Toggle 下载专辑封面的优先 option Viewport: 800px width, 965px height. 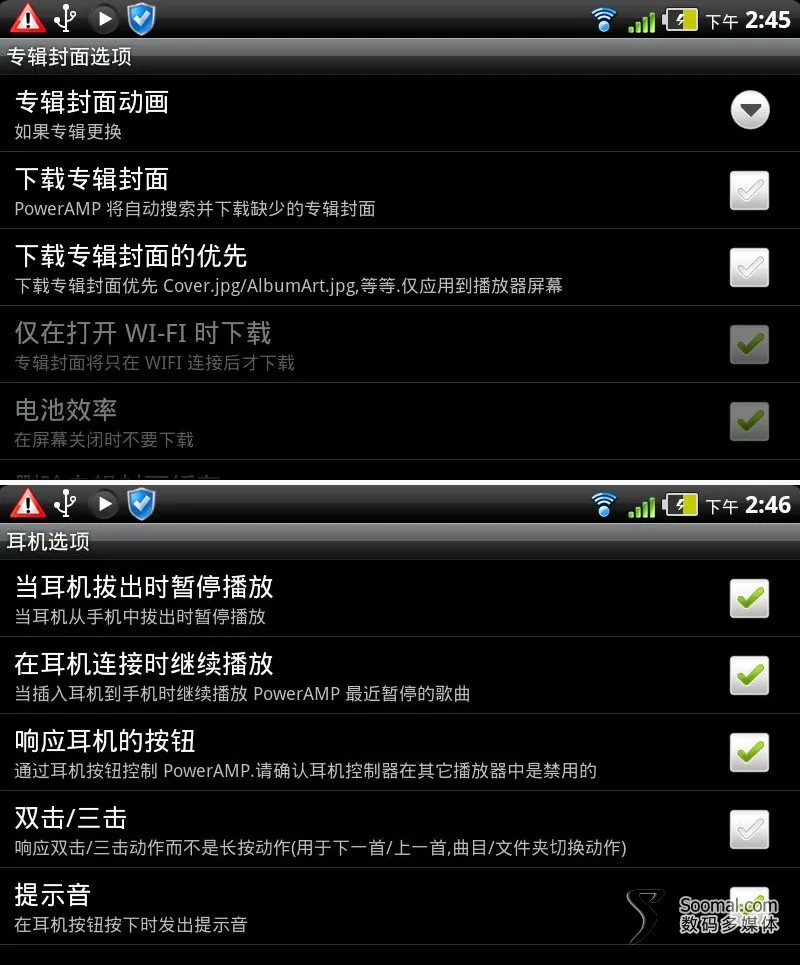[749, 267]
